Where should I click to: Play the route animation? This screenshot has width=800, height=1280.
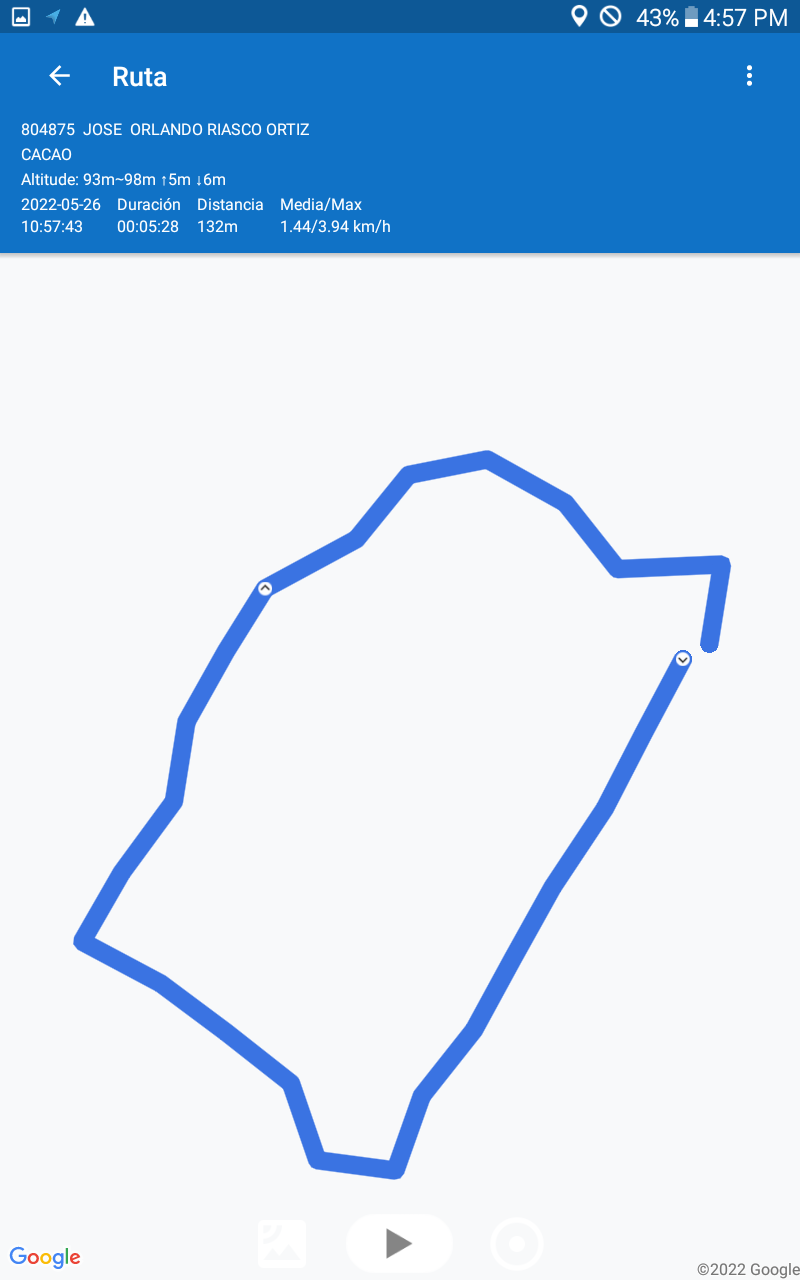(399, 1243)
